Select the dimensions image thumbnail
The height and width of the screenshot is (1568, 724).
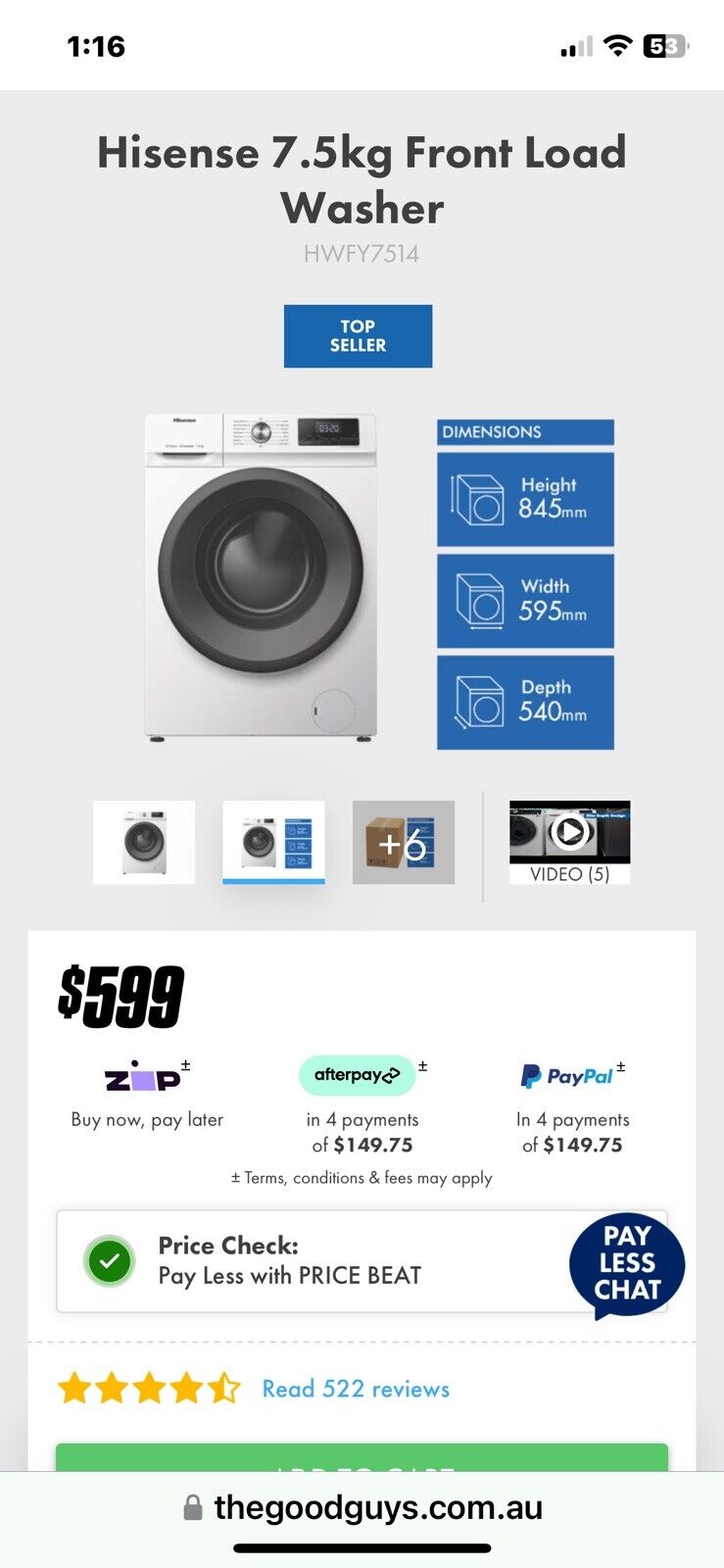click(273, 842)
